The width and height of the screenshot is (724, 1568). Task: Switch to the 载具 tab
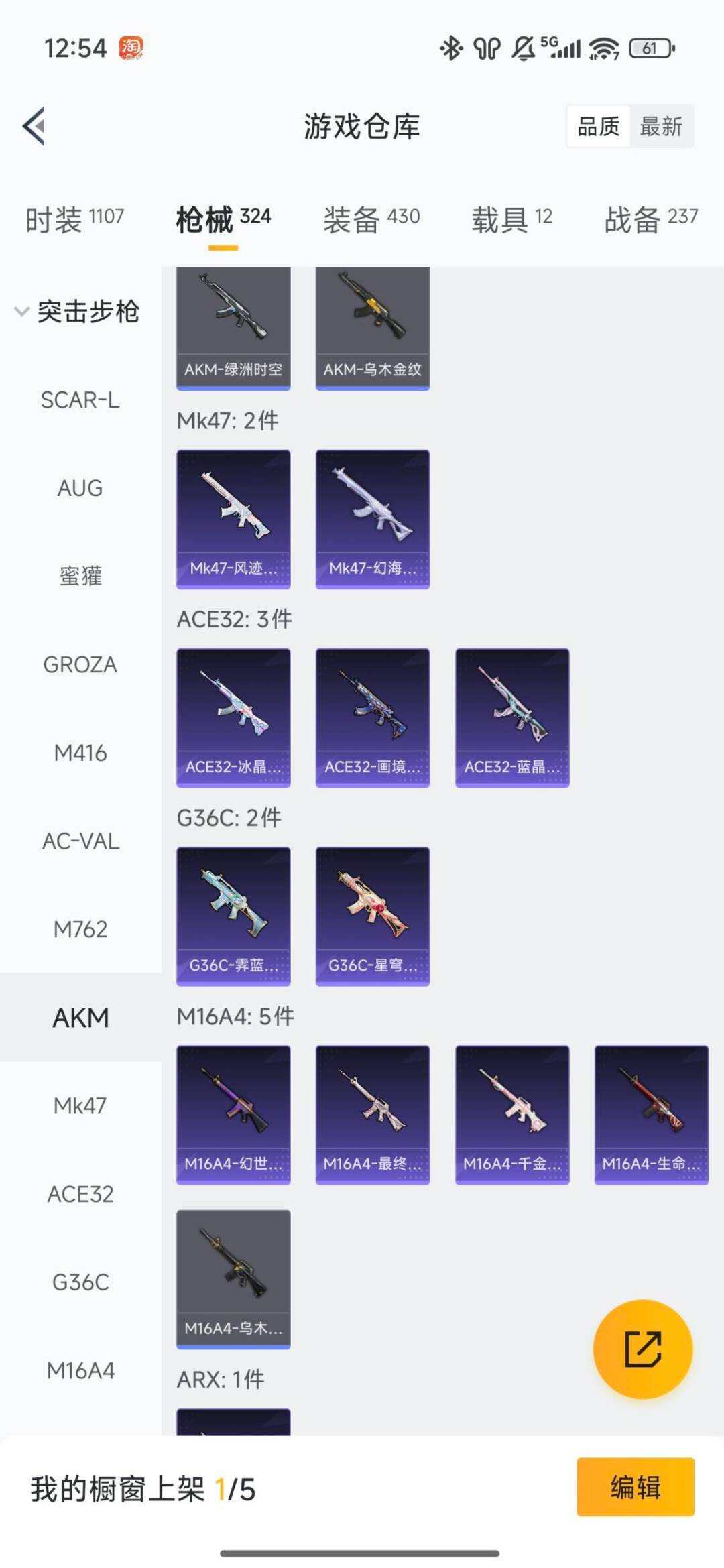click(x=511, y=218)
